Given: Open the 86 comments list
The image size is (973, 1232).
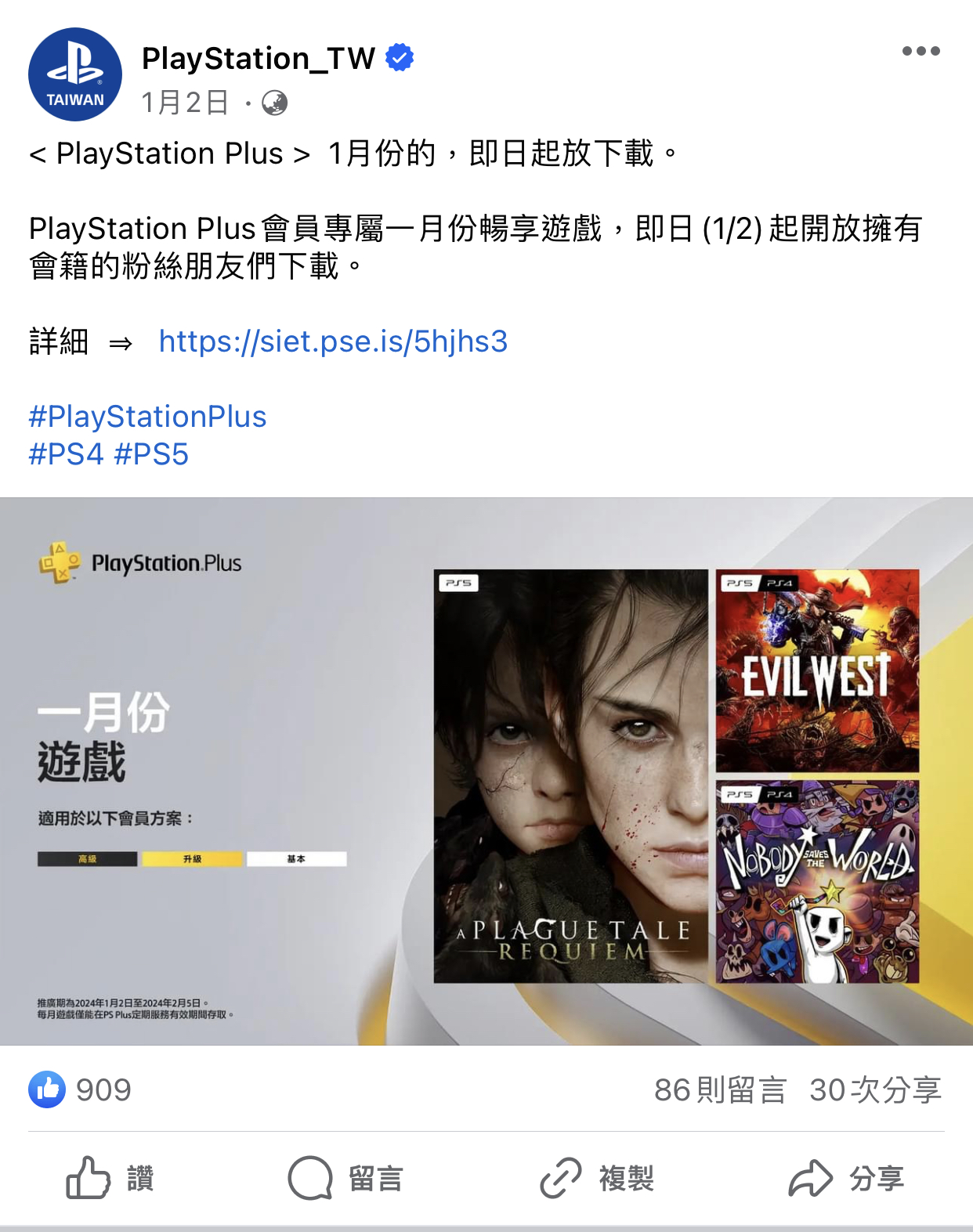Looking at the screenshot, I should (x=720, y=1089).
